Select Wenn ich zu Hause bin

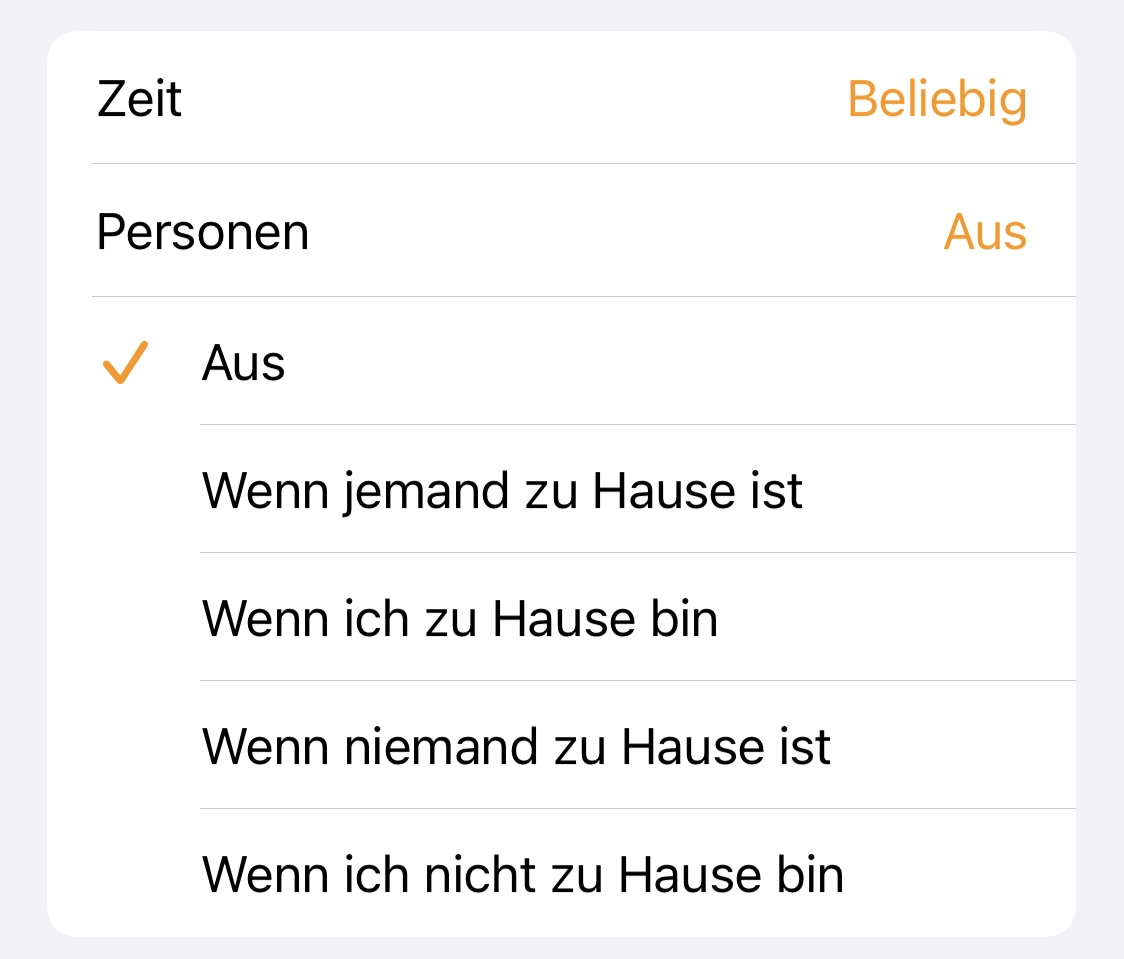tap(560, 619)
